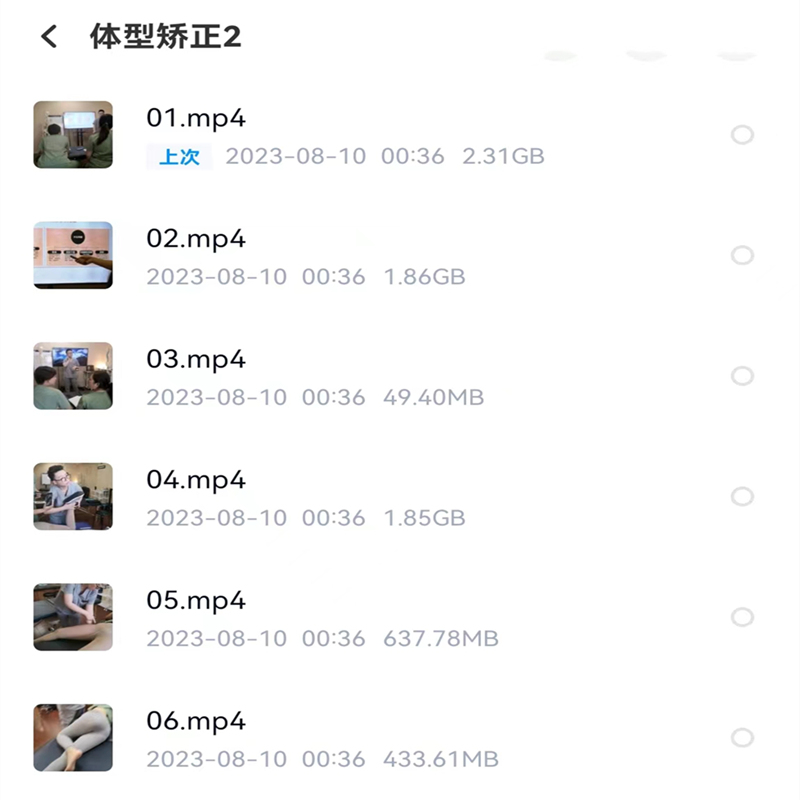
Task: Mark 06.mp4 using its selection circle
Action: [742, 738]
